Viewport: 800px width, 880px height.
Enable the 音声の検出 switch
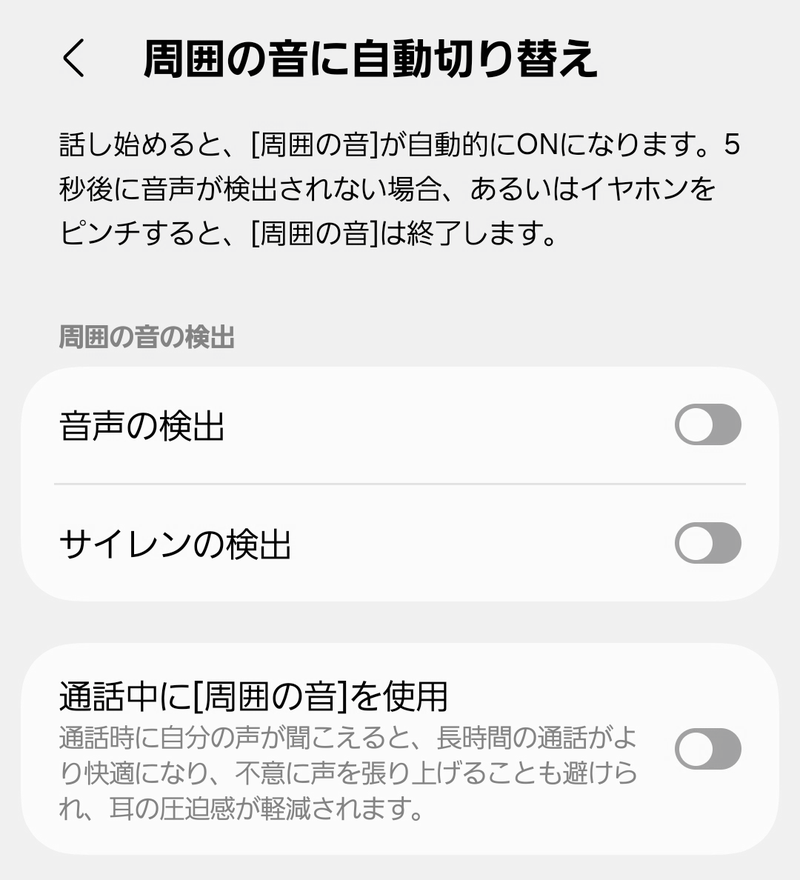coord(707,425)
